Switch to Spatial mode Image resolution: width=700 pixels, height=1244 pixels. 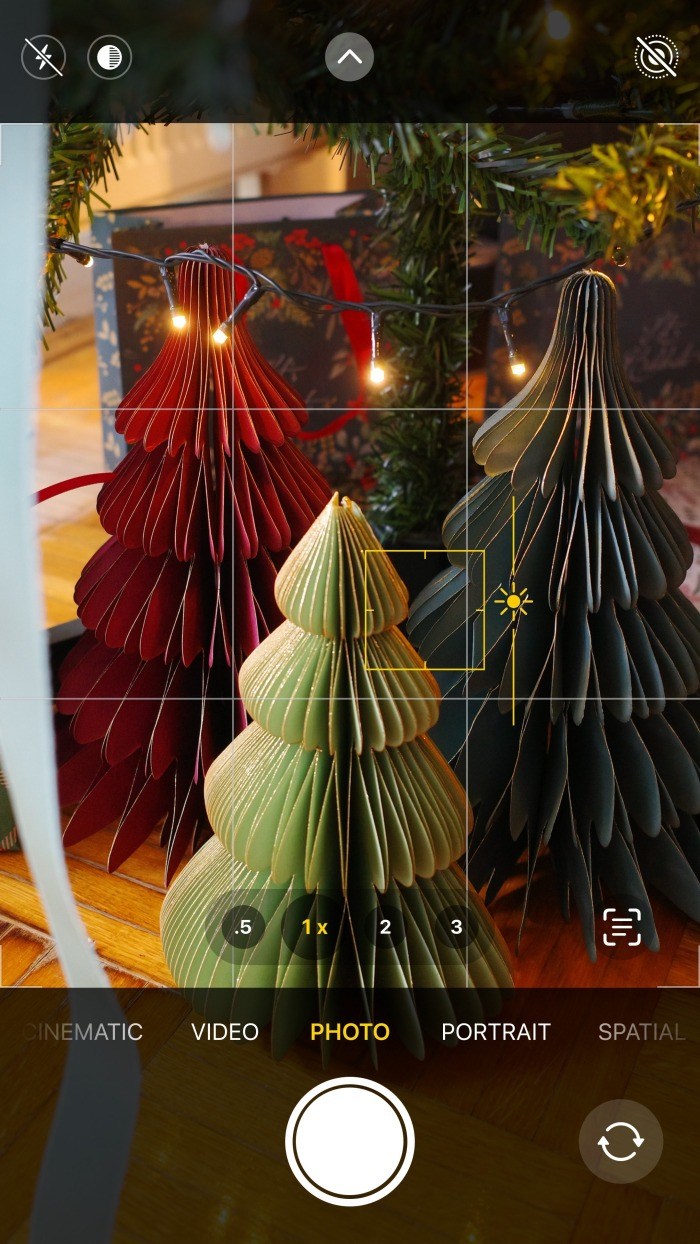[x=640, y=1032]
